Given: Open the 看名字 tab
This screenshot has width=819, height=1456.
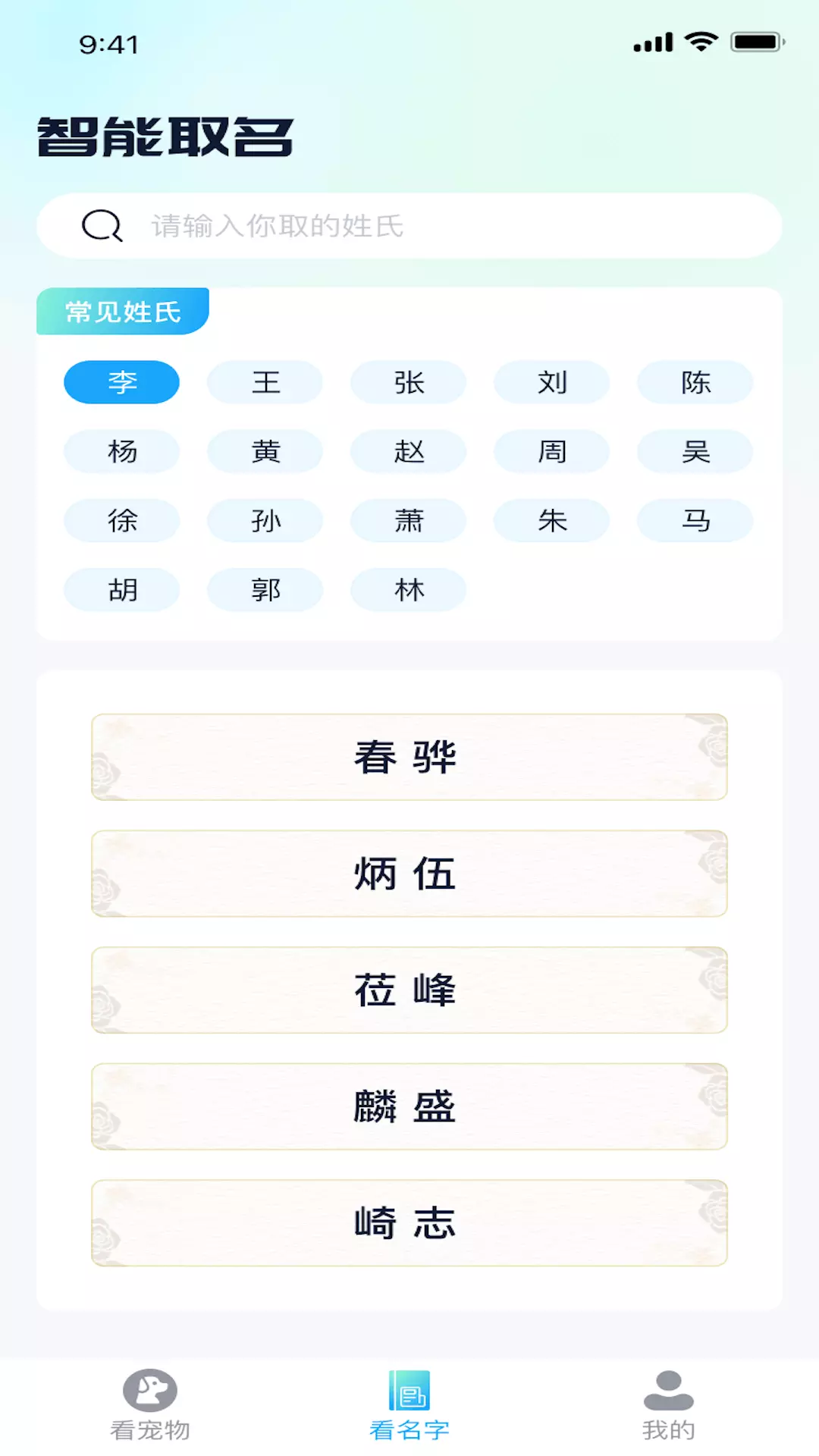Looking at the screenshot, I should pyautogui.click(x=409, y=1405).
